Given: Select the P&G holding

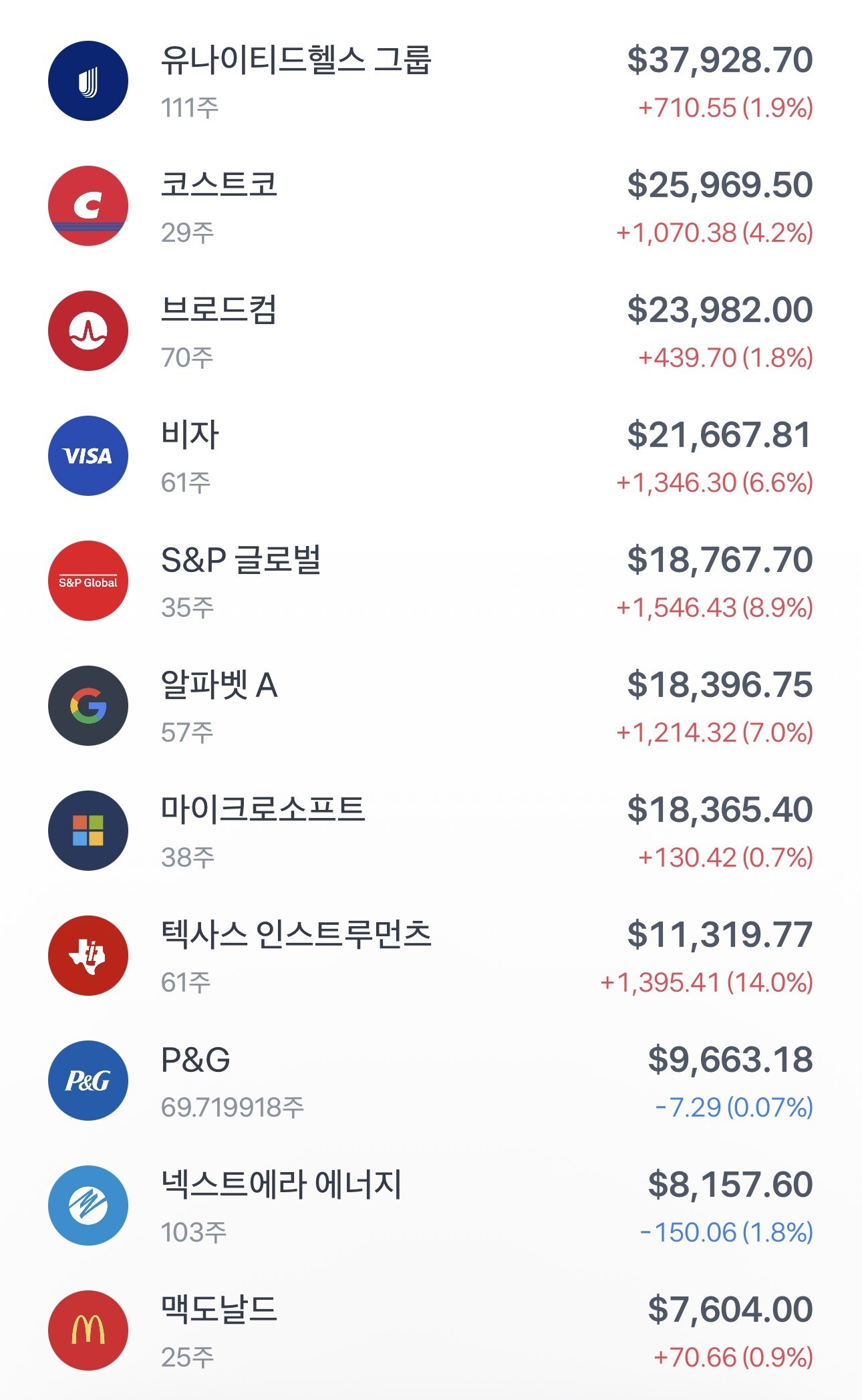Looking at the screenshot, I should click(431, 1081).
